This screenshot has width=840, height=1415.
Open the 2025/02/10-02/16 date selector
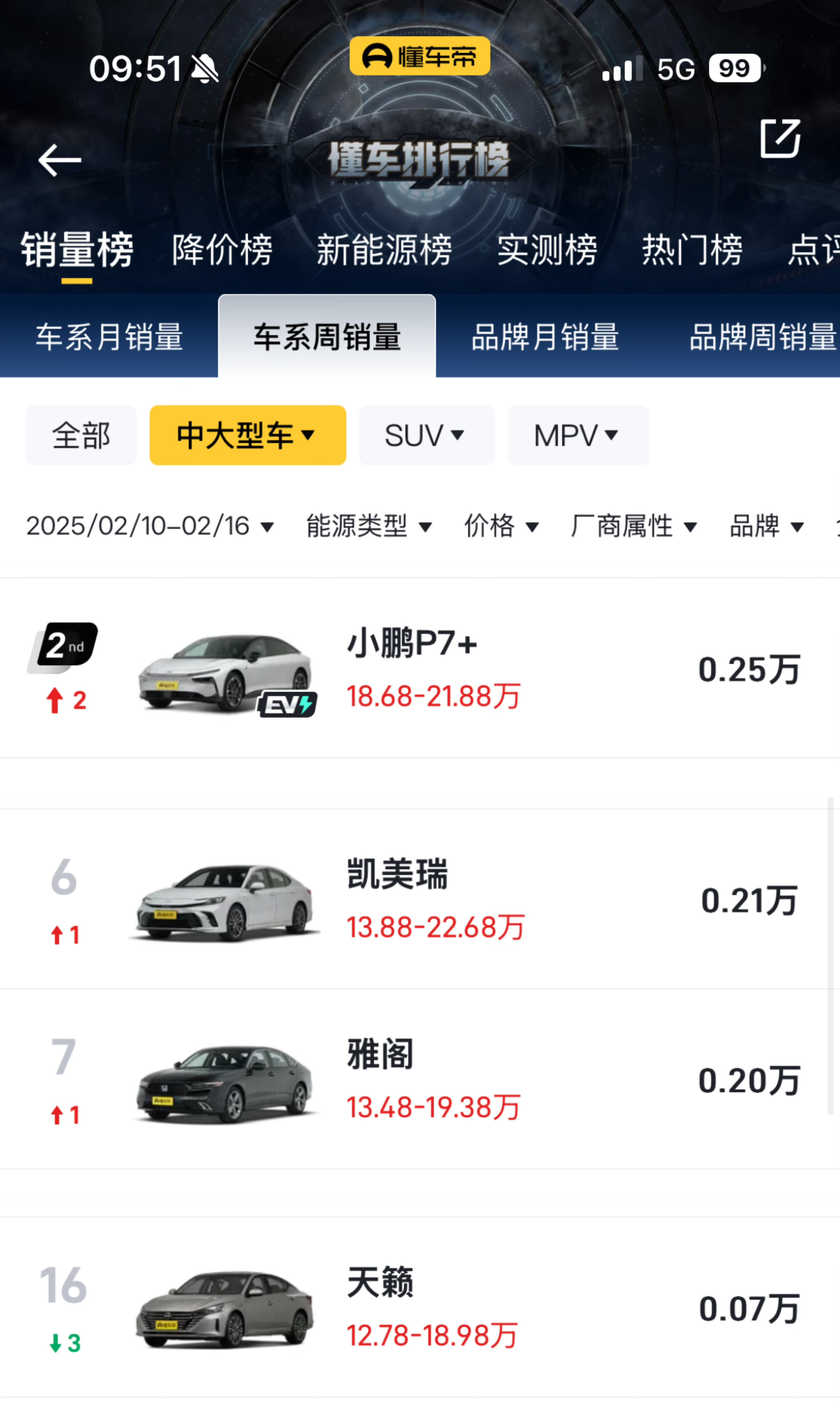pos(150,526)
